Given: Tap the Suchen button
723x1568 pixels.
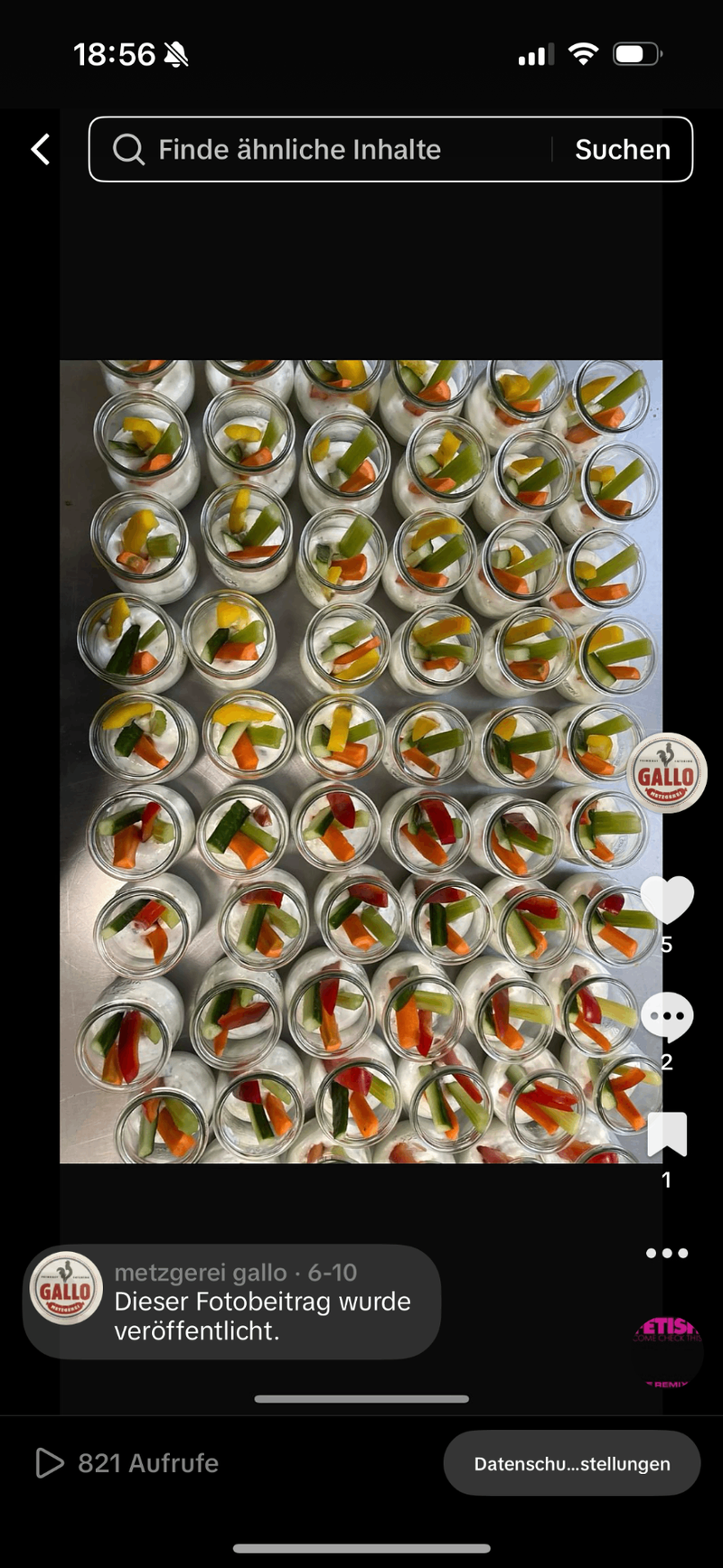Looking at the screenshot, I should pos(623,149).
